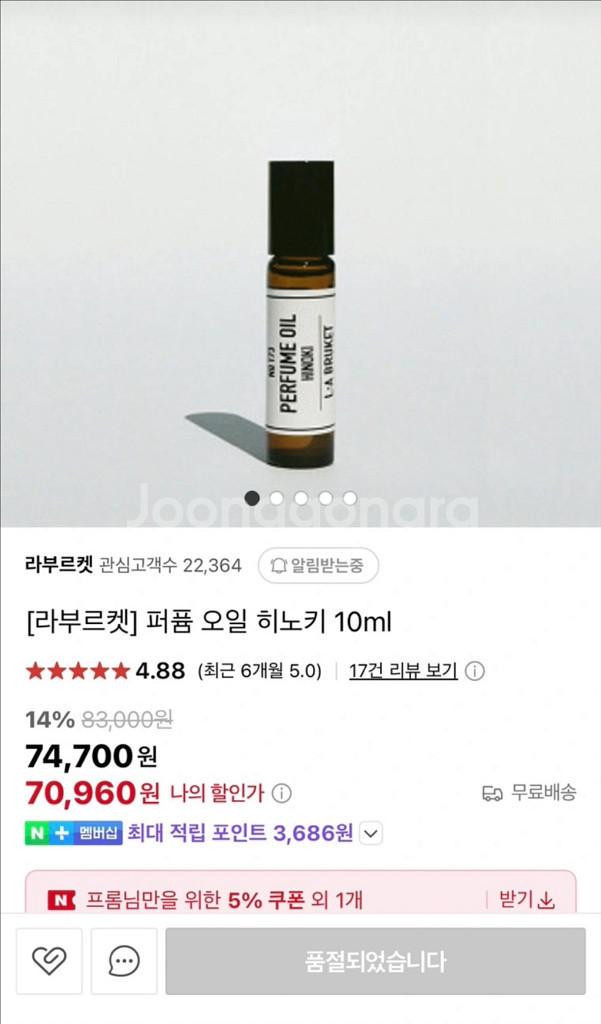Image resolution: width=601 pixels, height=1024 pixels.
Task: Jump to the second product image dot
Action: pos(276,497)
